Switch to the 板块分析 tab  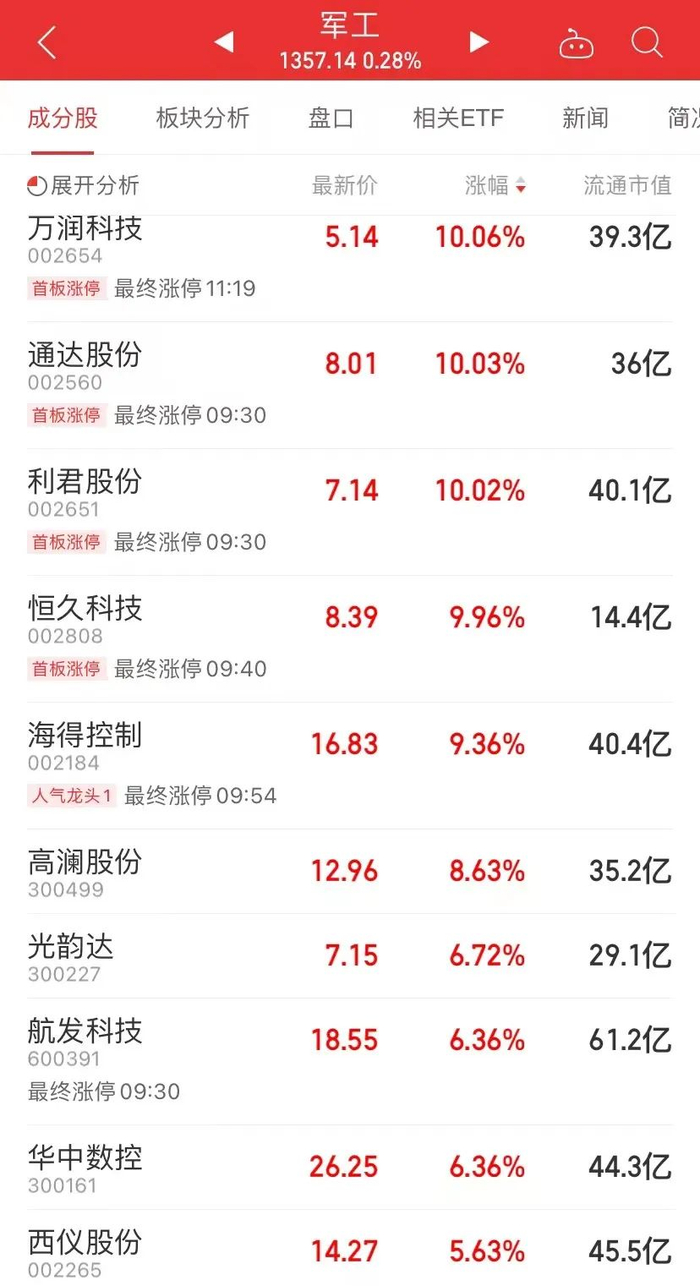pyautogui.click(x=202, y=118)
